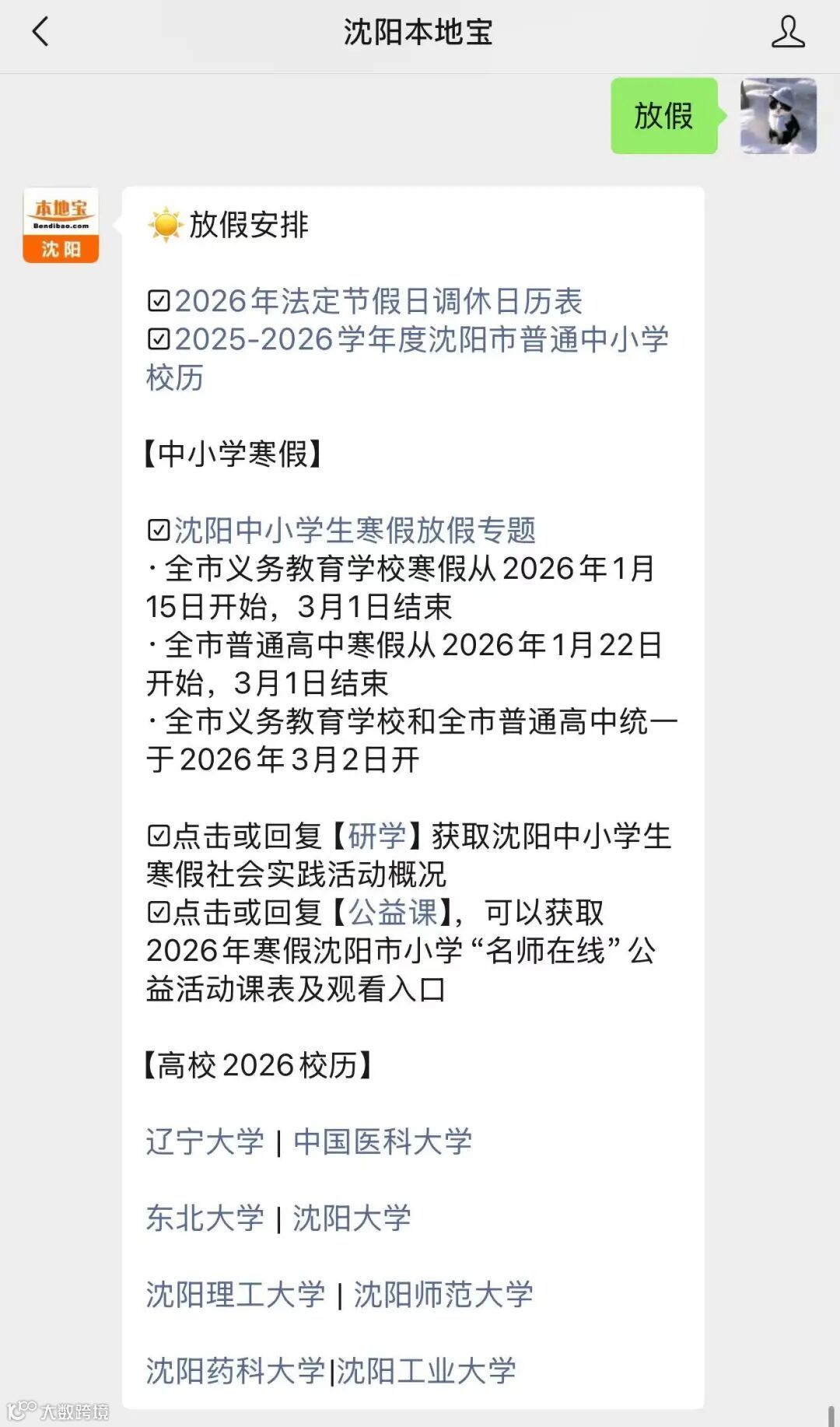This screenshot has width=840, height=1427.
Task: Click the checkmark before 沈阳中小学生寒假放假专题
Action: pos(157,529)
